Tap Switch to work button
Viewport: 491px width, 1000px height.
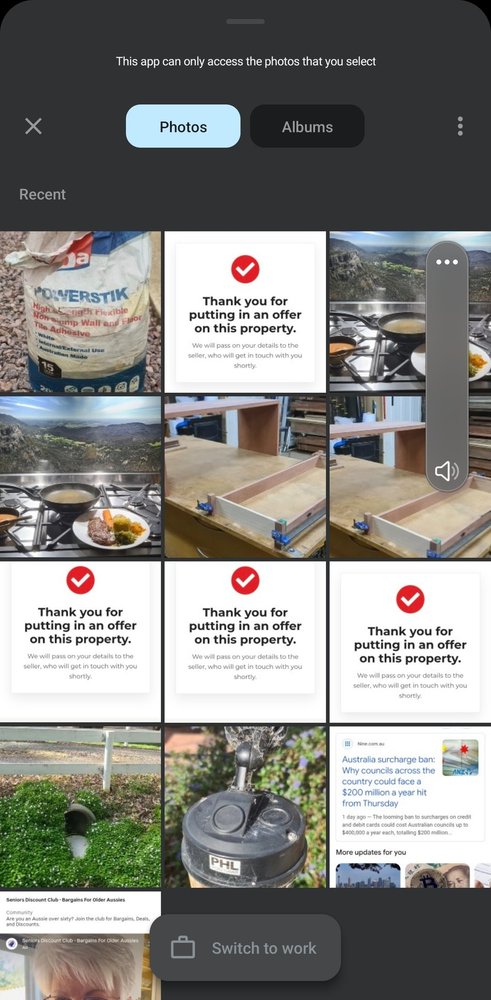click(x=245, y=948)
